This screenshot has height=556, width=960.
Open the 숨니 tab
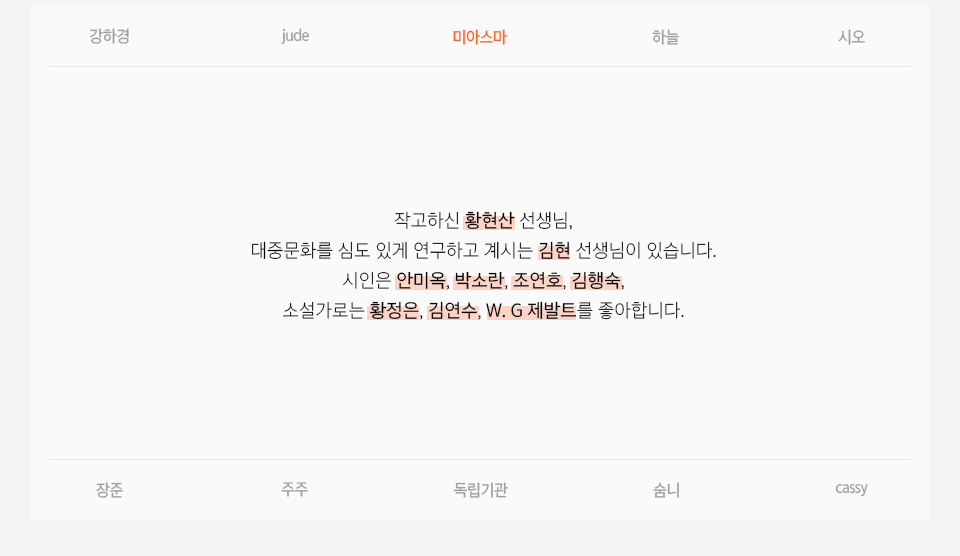(666, 490)
